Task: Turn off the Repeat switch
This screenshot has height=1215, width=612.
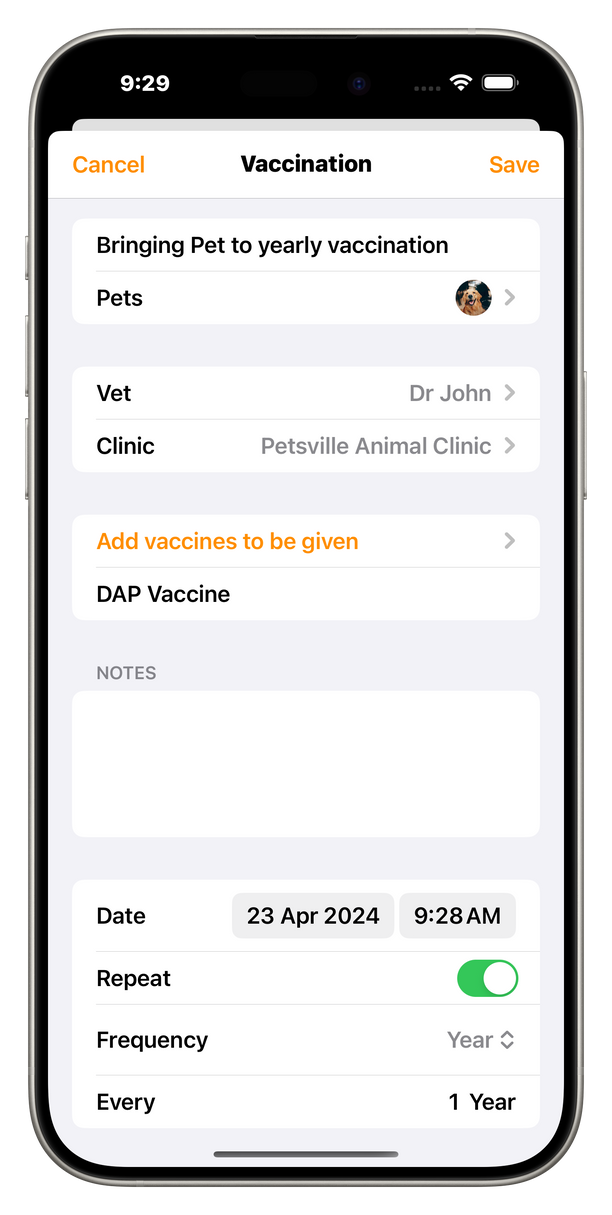Action: click(487, 978)
